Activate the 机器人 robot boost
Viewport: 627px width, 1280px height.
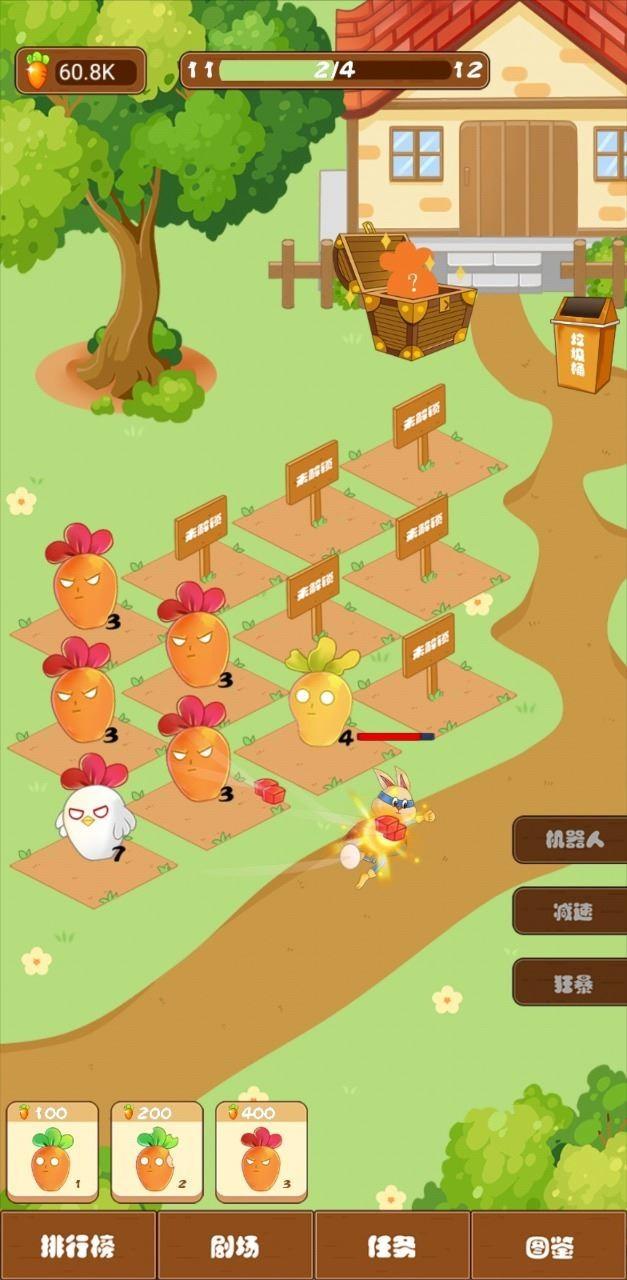[x=572, y=839]
